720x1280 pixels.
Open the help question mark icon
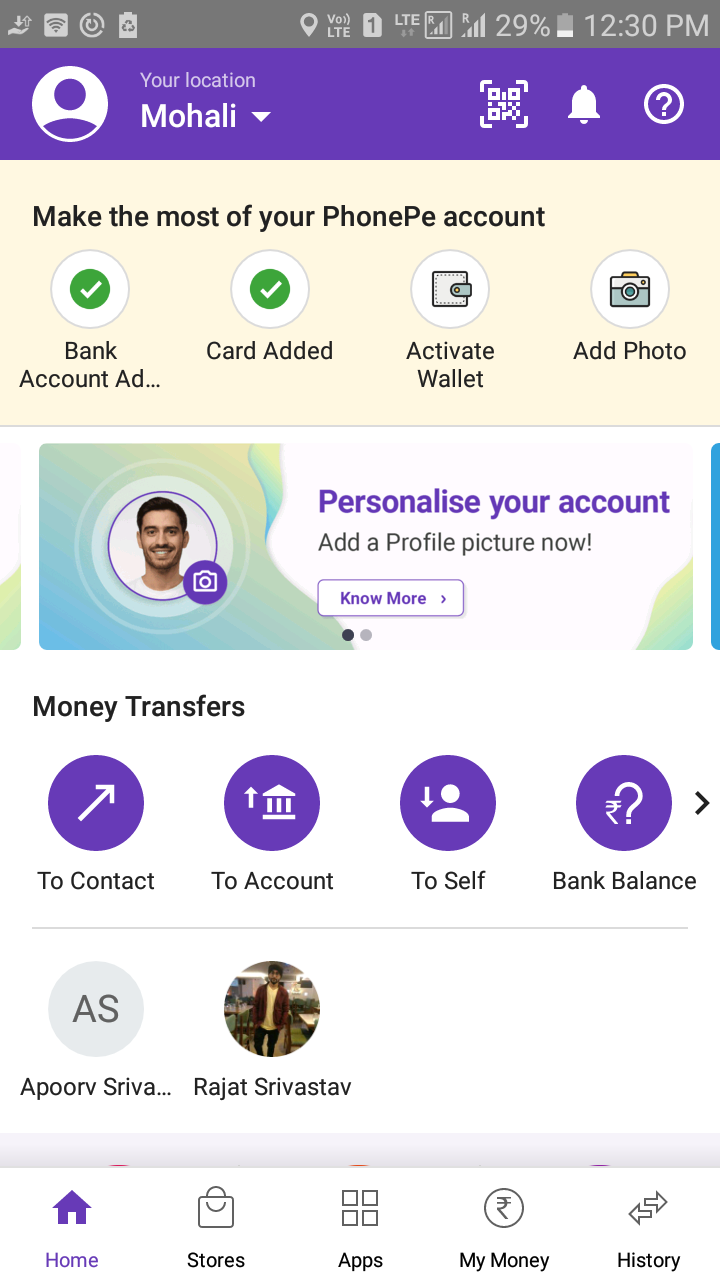pos(664,104)
